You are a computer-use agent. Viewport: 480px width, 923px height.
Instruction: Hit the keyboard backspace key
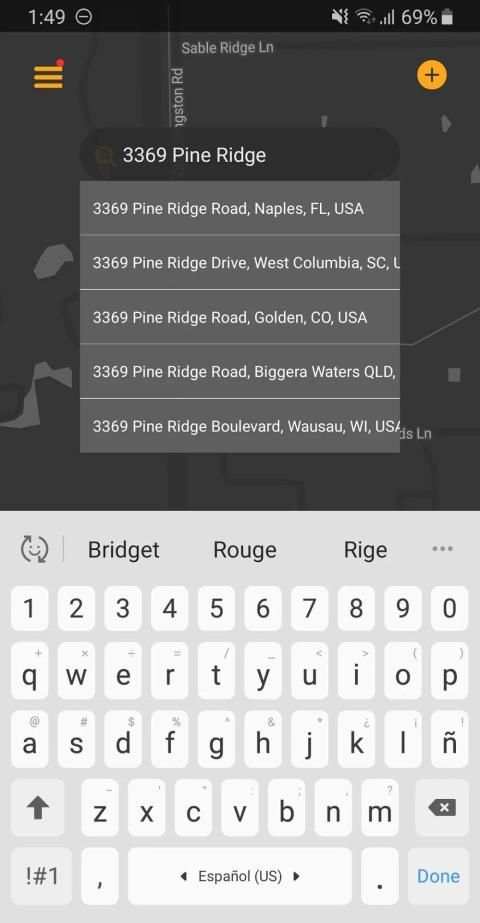pyautogui.click(x=442, y=809)
